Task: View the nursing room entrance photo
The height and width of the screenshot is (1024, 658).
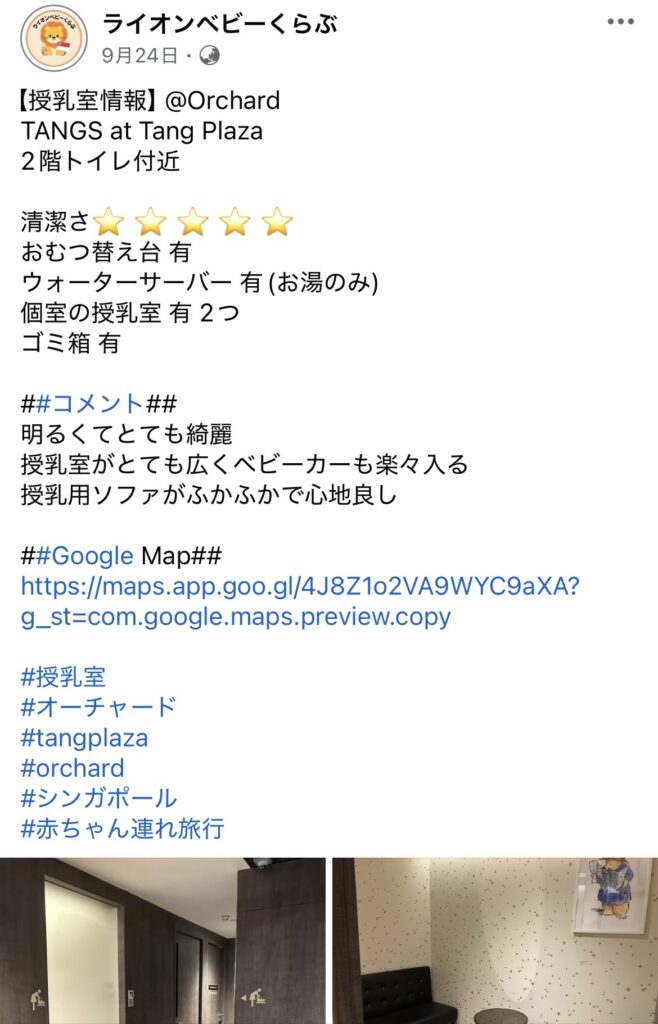Action: (x=162, y=940)
